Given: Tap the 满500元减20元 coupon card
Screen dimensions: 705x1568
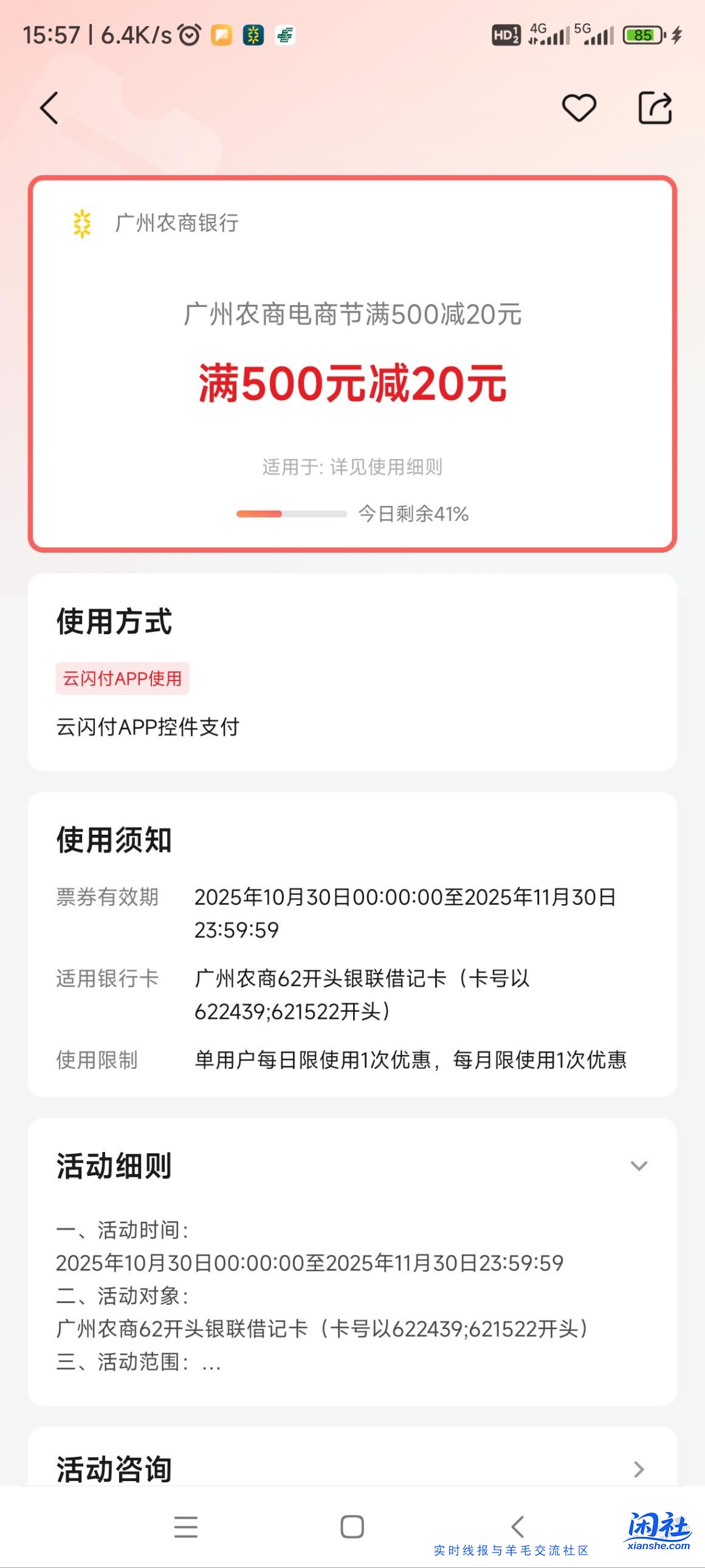Looking at the screenshot, I should tap(353, 384).
